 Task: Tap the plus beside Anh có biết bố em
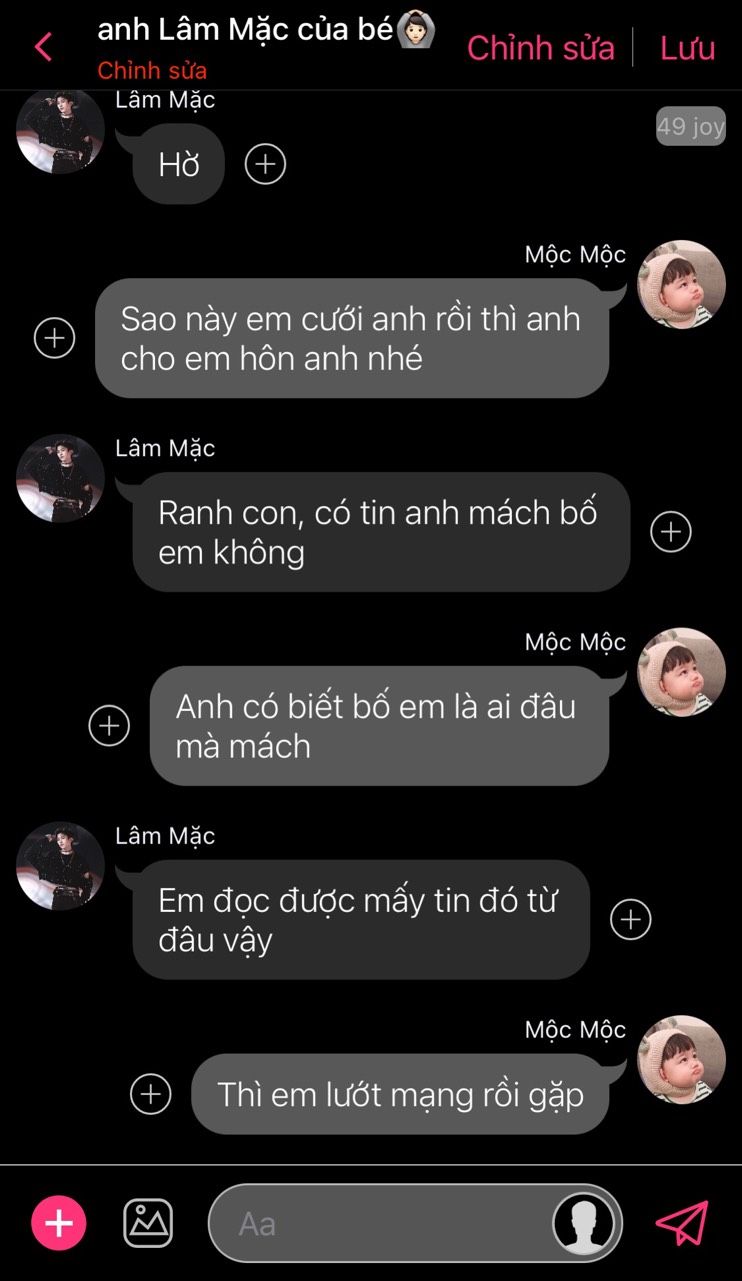pyautogui.click(x=109, y=726)
